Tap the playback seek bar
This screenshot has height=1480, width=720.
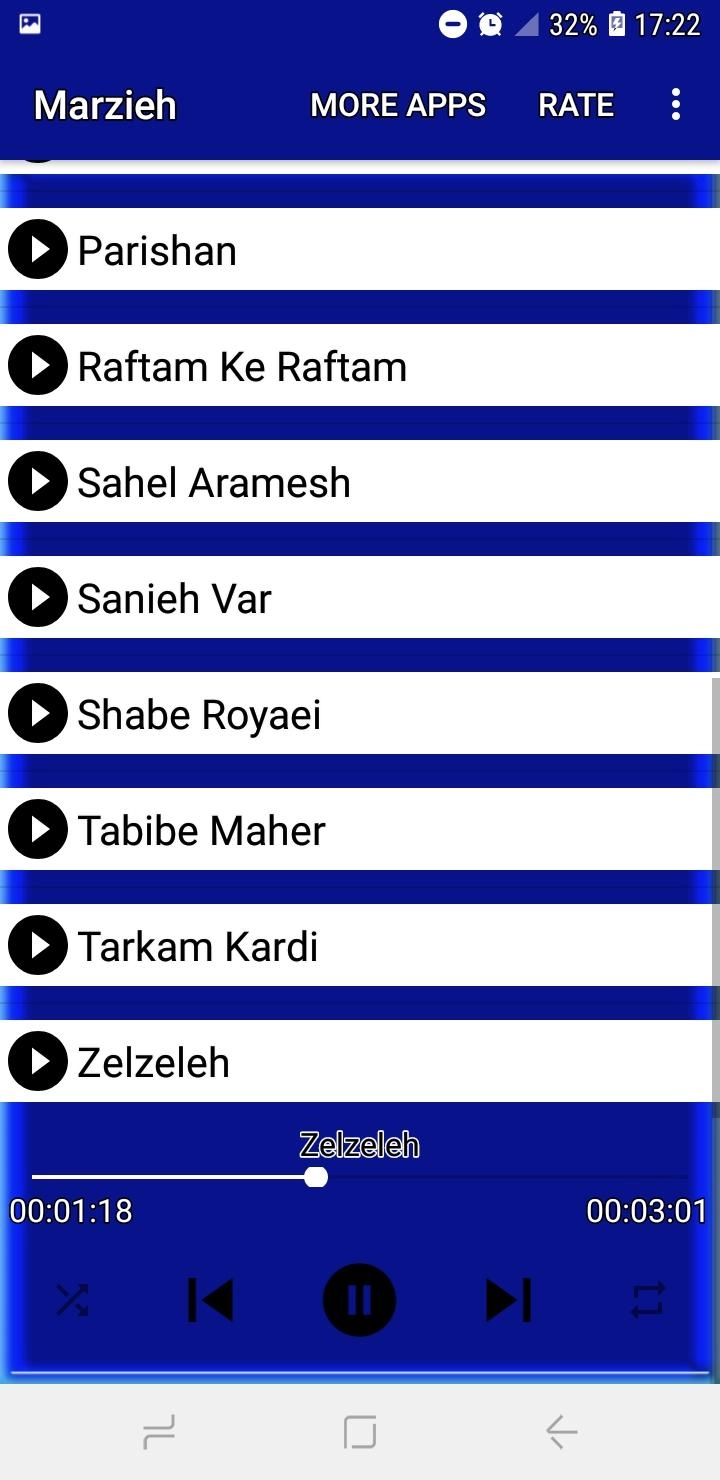point(360,1177)
